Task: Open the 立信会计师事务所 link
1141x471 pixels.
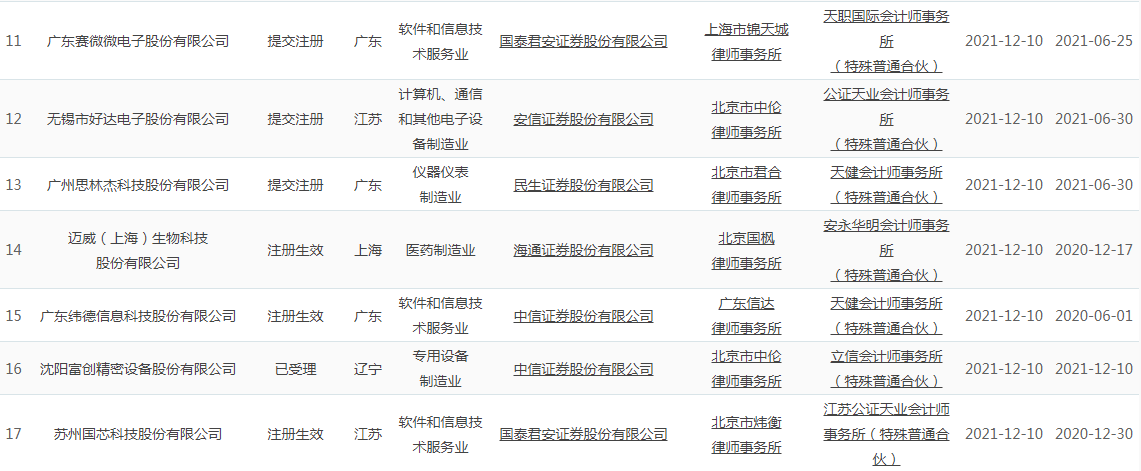Action: click(886, 357)
